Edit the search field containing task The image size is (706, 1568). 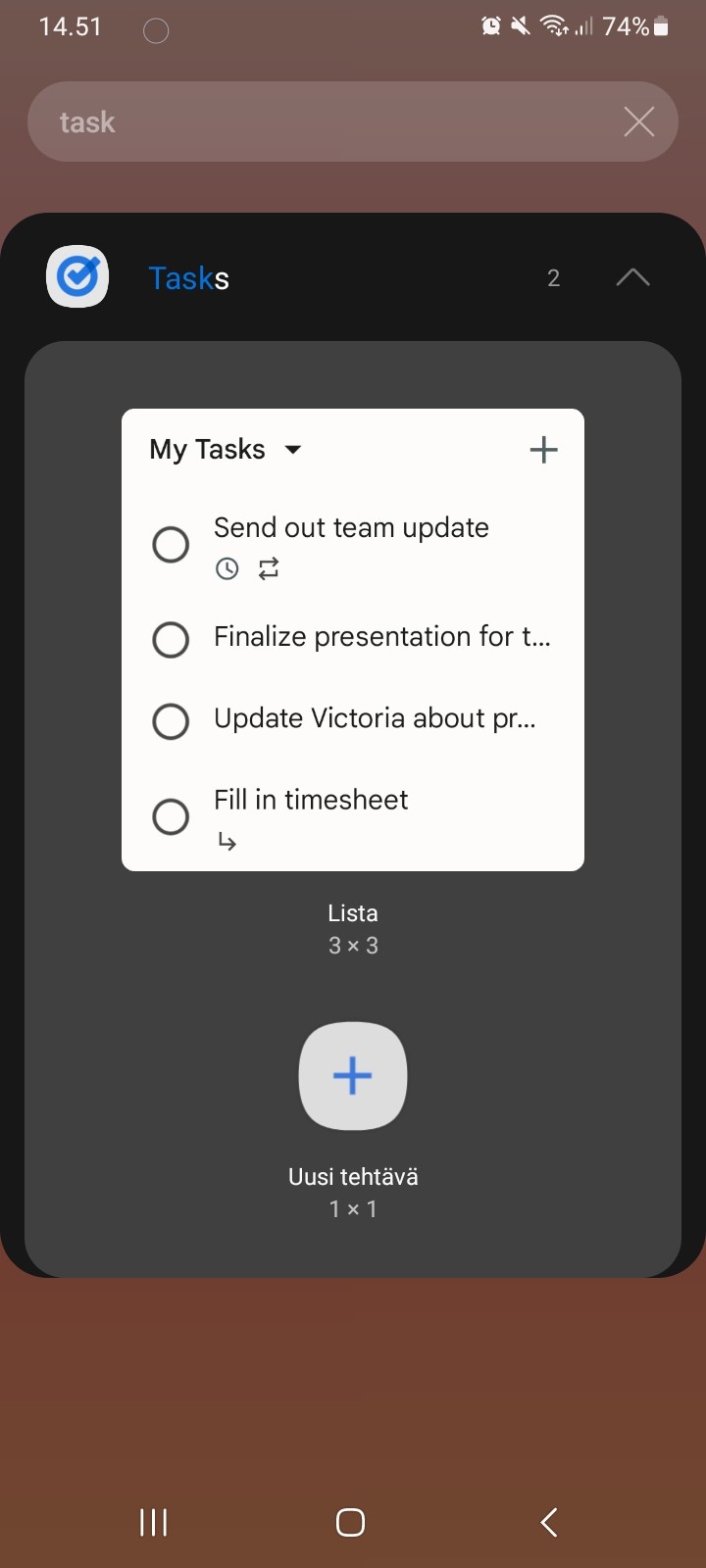coord(324,122)
